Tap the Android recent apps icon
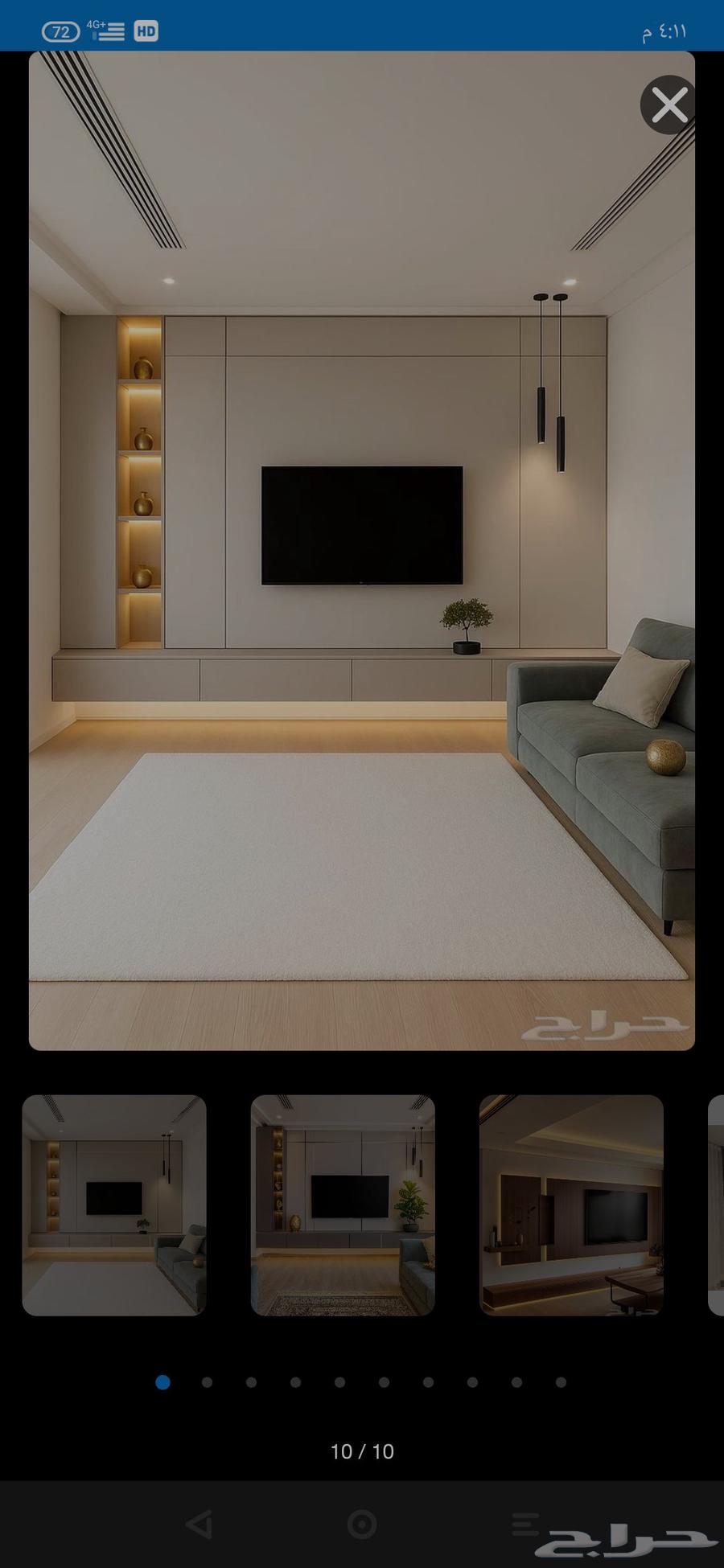The height and width of the screenshot is (1568, 724). tap(524, 1525)
